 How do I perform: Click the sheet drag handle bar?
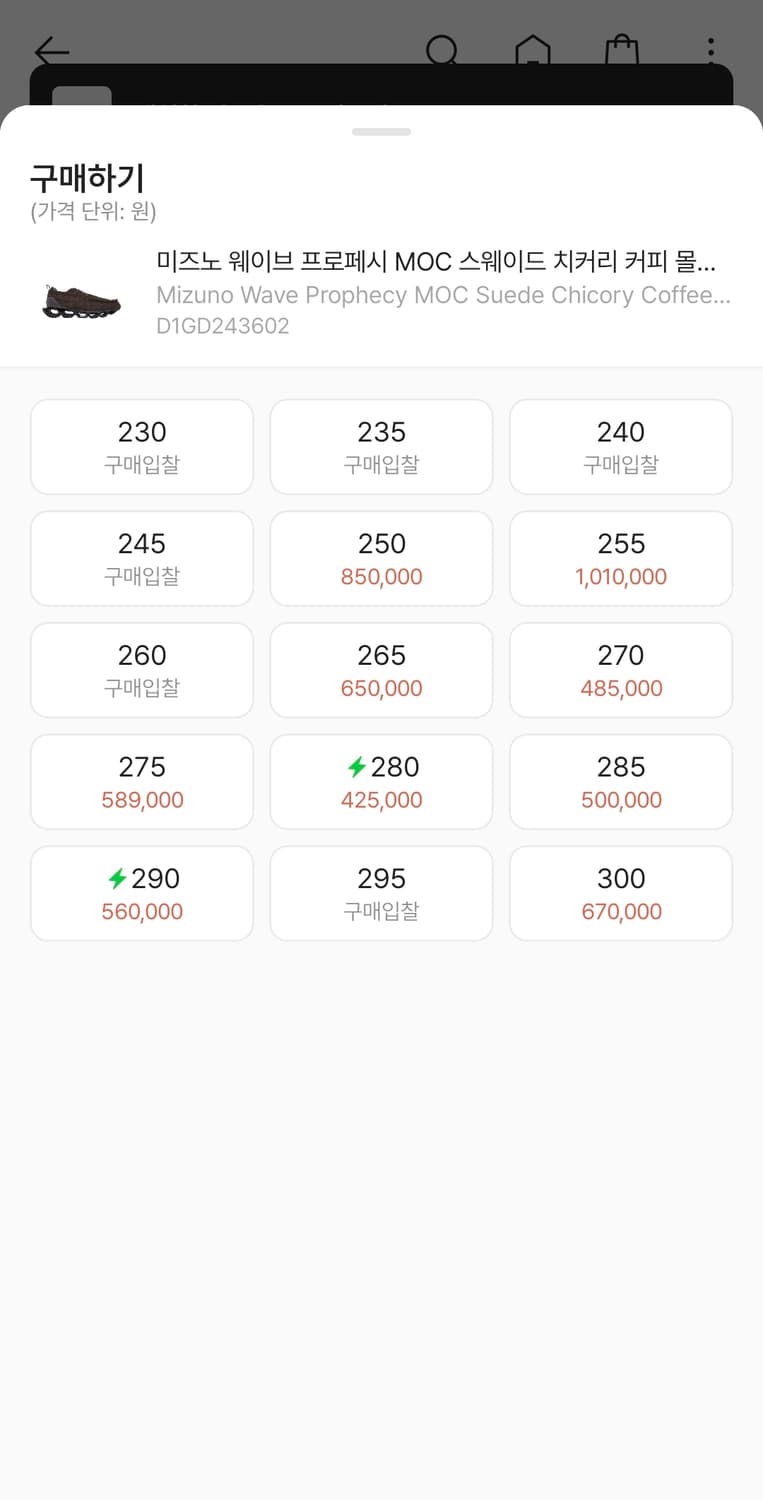(381, 131)
